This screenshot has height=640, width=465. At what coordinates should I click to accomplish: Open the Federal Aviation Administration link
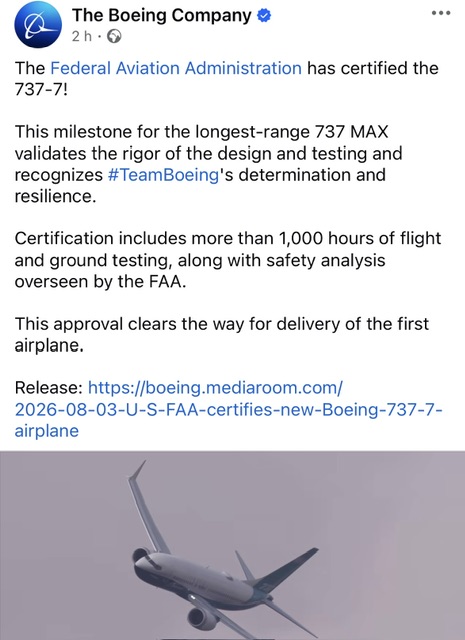[x=176, y=68]
